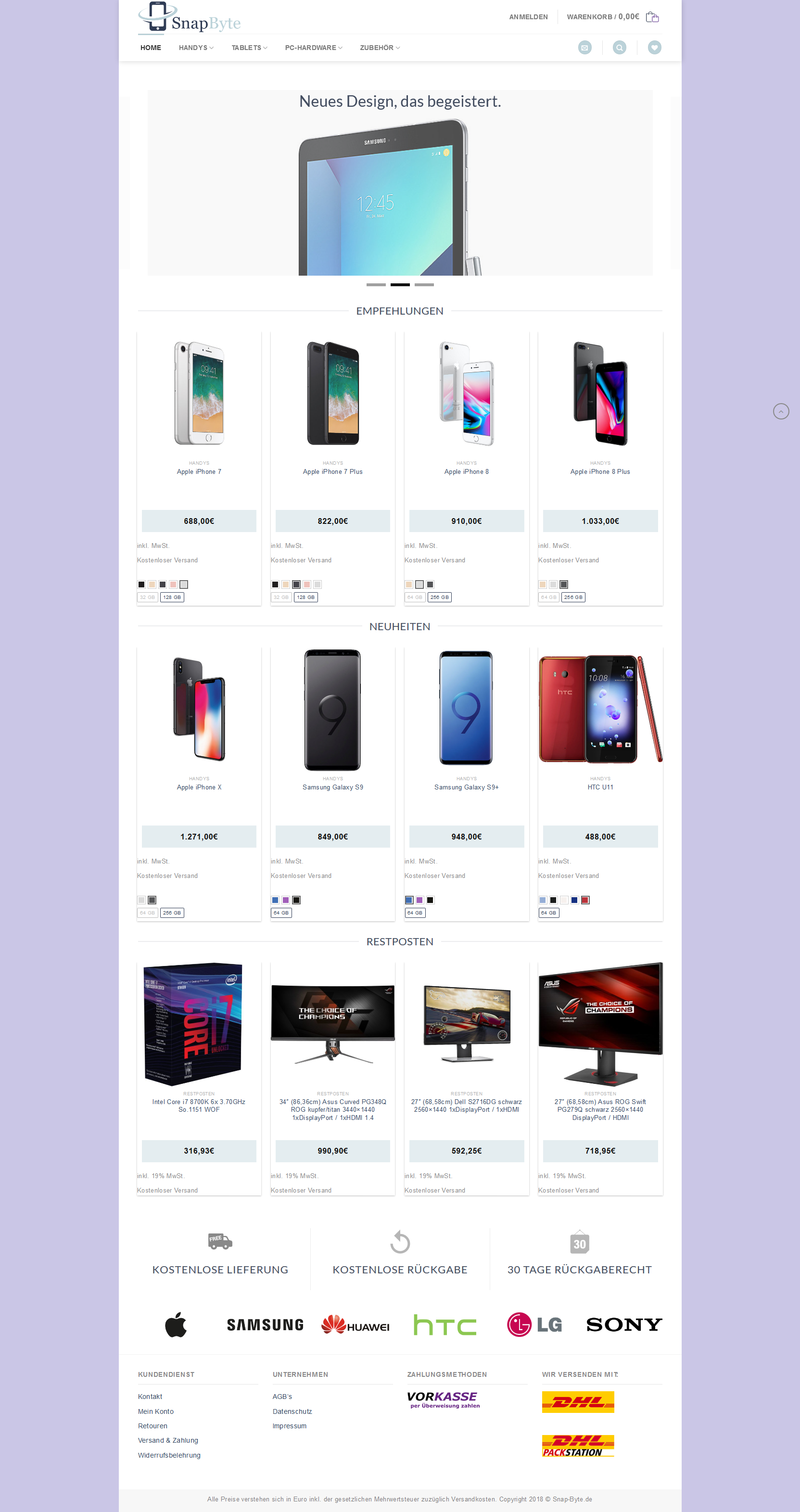Open the Widerrufsbelehrung link
Viewport: 800px width, 1512px height.
click(x=169, y=1455)
